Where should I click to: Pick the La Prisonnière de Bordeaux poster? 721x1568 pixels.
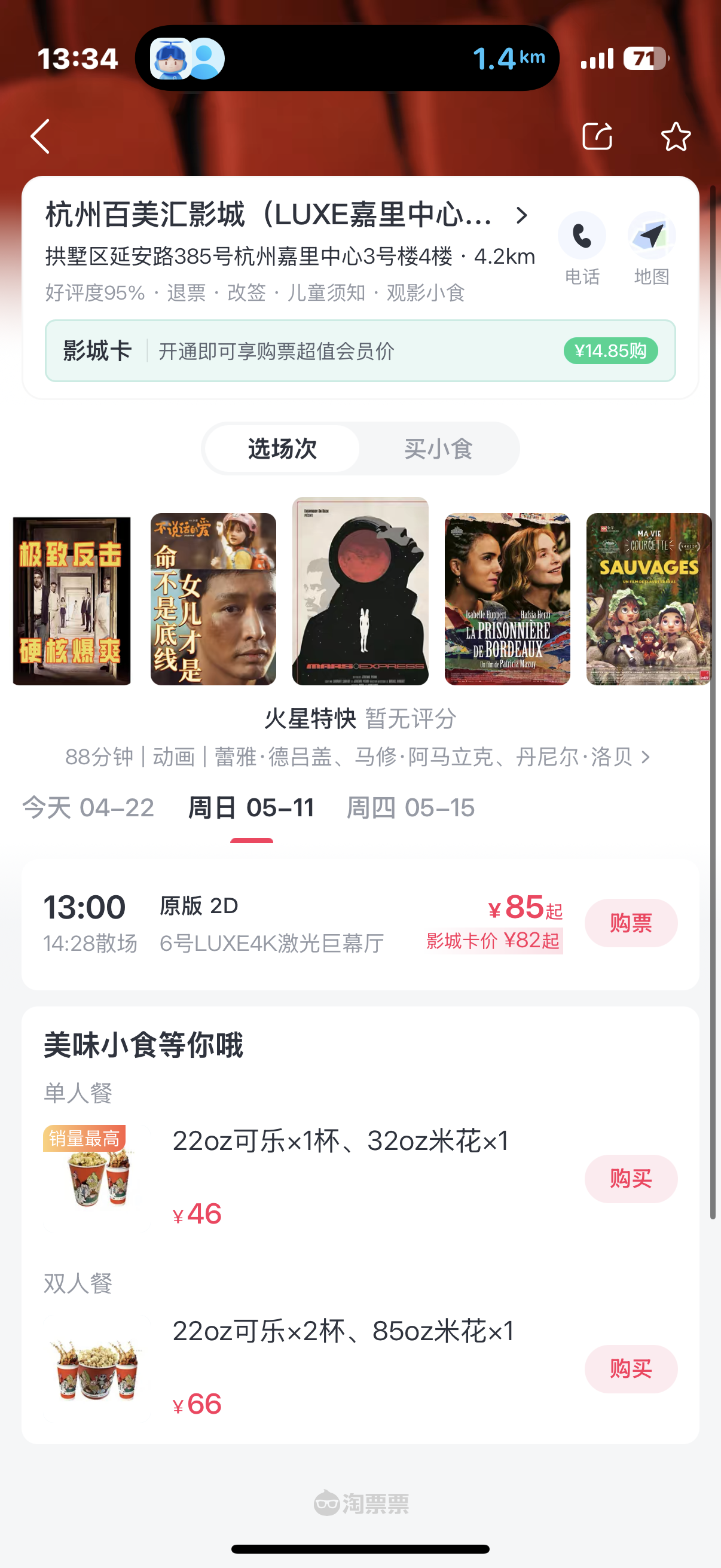507,599
